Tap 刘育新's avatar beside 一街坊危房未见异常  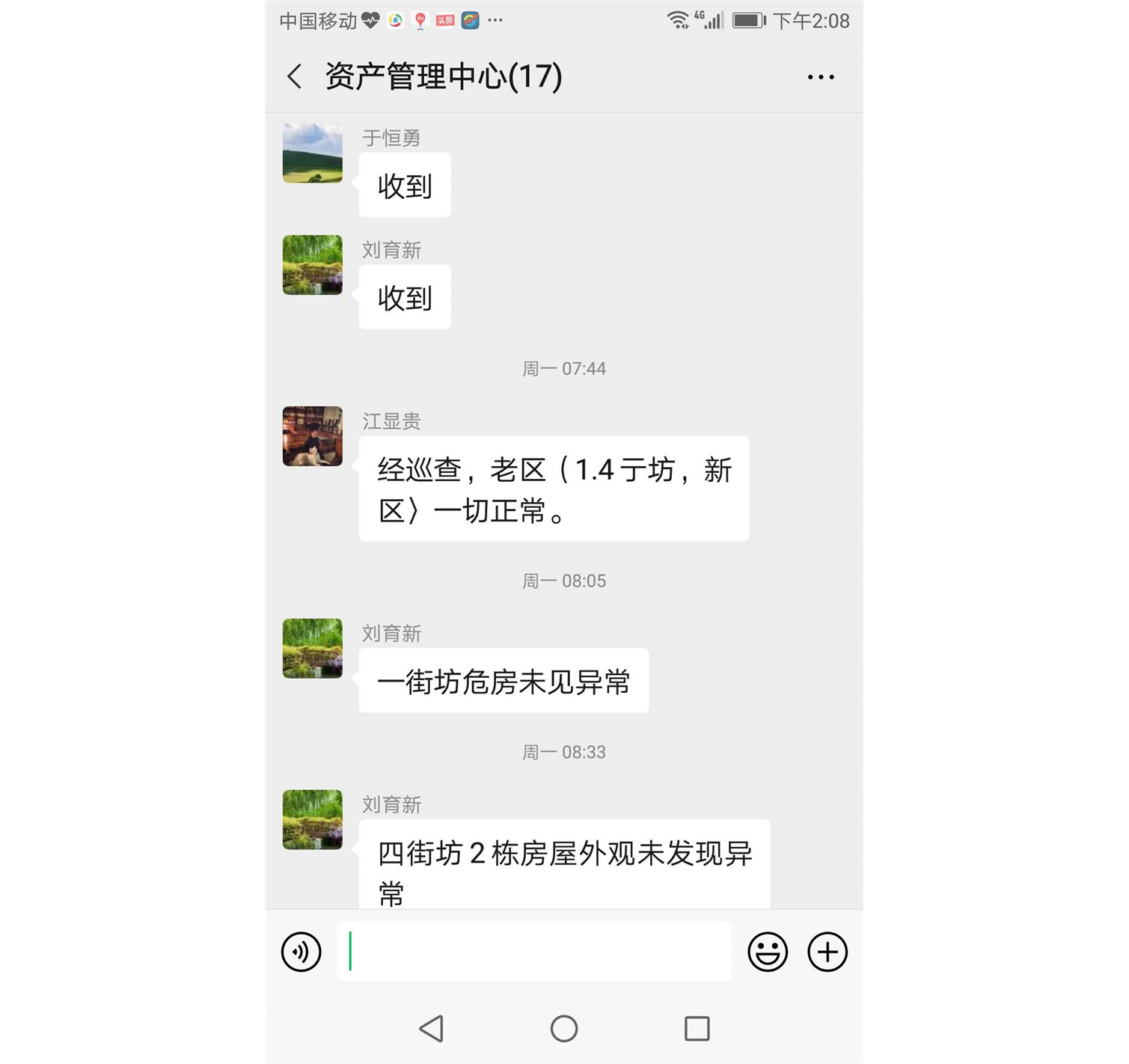click(313, 648)
